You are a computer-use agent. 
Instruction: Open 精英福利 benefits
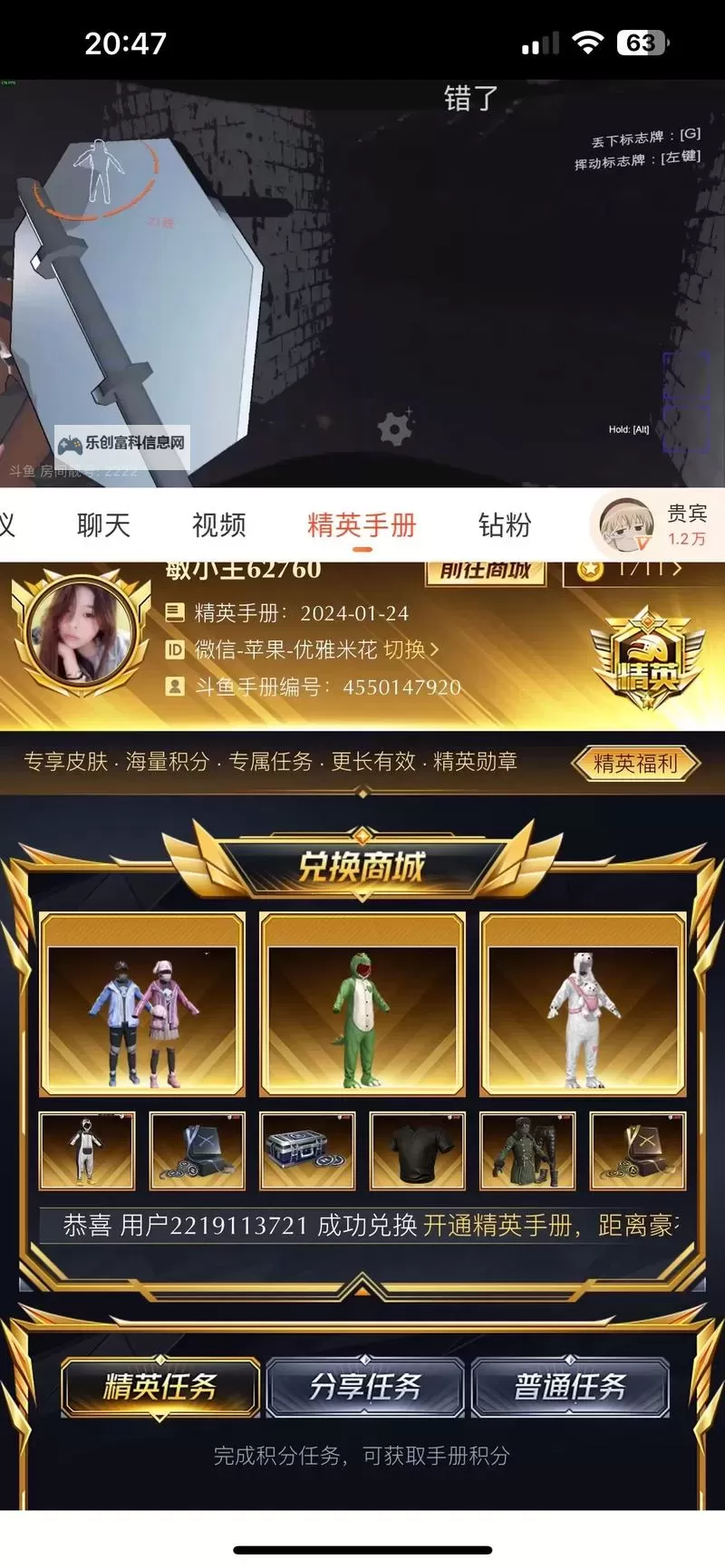tap(636, 763)
